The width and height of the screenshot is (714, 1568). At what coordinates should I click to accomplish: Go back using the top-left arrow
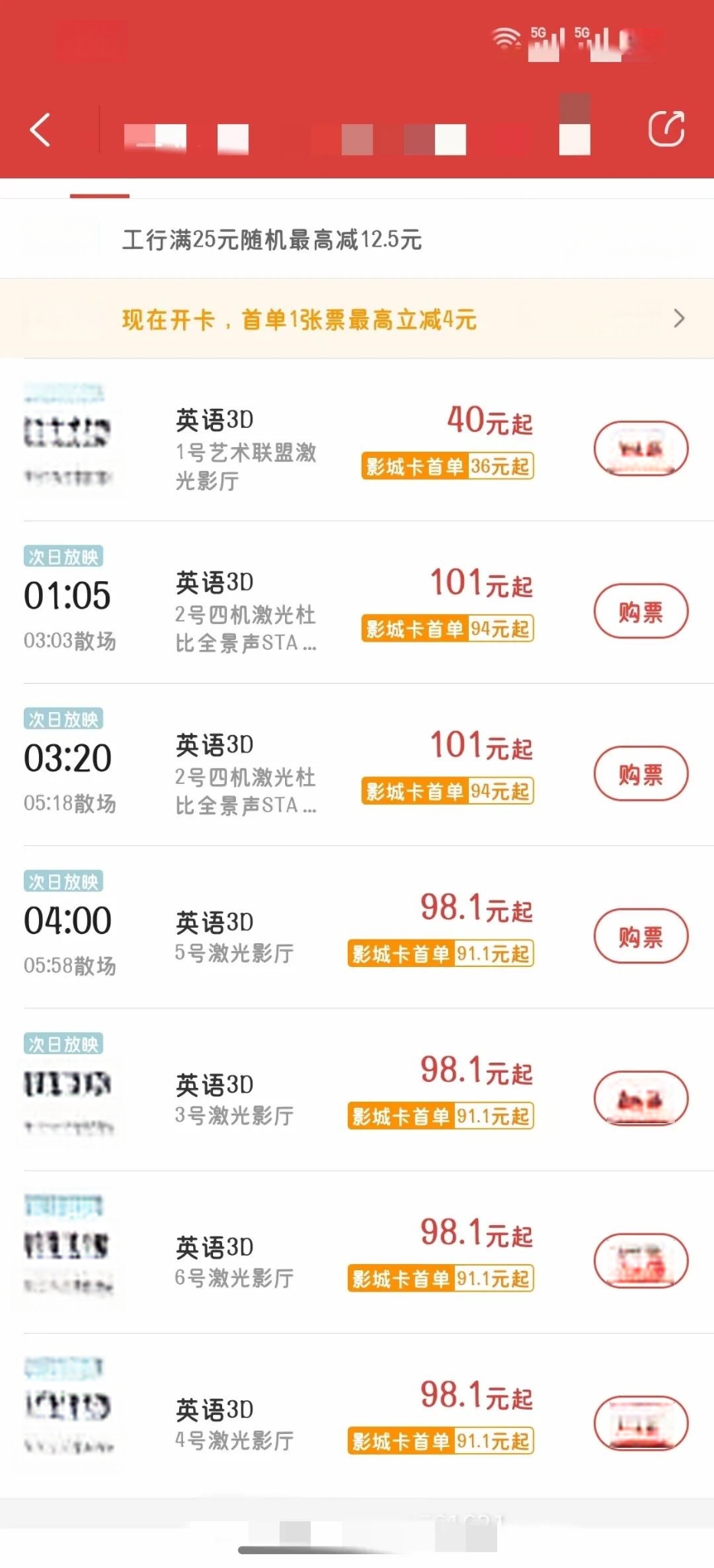(41, 129)
